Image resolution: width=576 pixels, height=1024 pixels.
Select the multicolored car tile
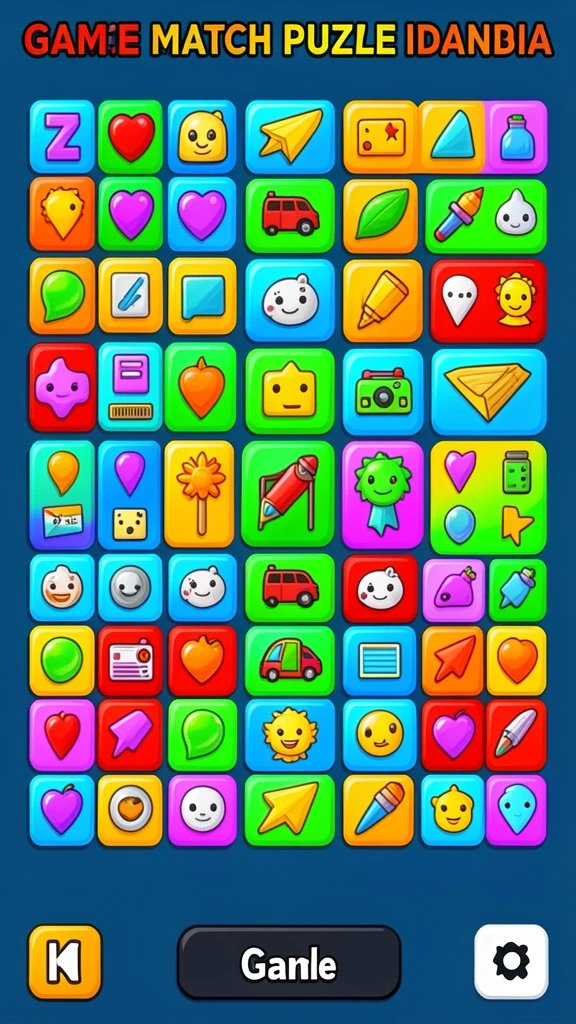pyautogui.click(x=290, y=660)
